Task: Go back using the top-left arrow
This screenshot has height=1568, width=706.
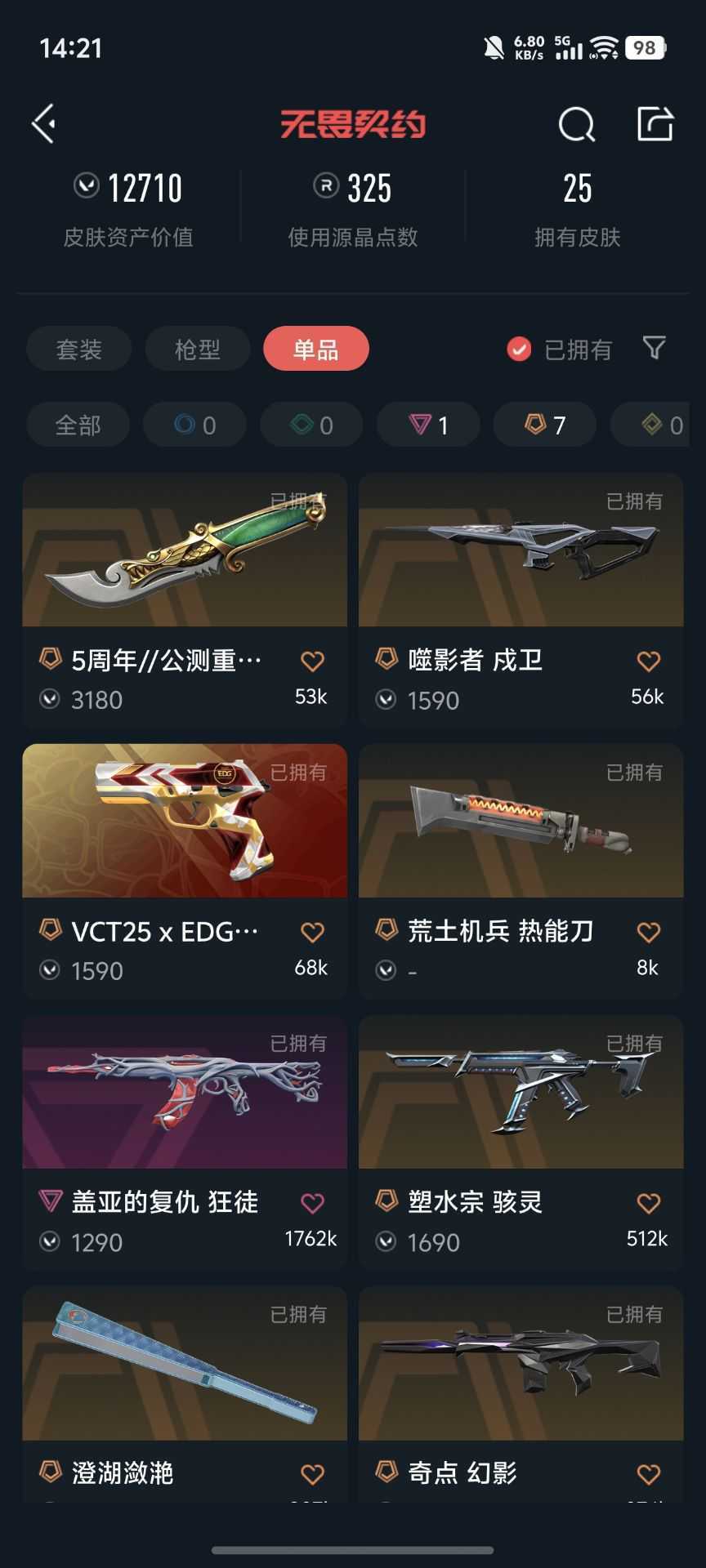Action: coord(43,124)
